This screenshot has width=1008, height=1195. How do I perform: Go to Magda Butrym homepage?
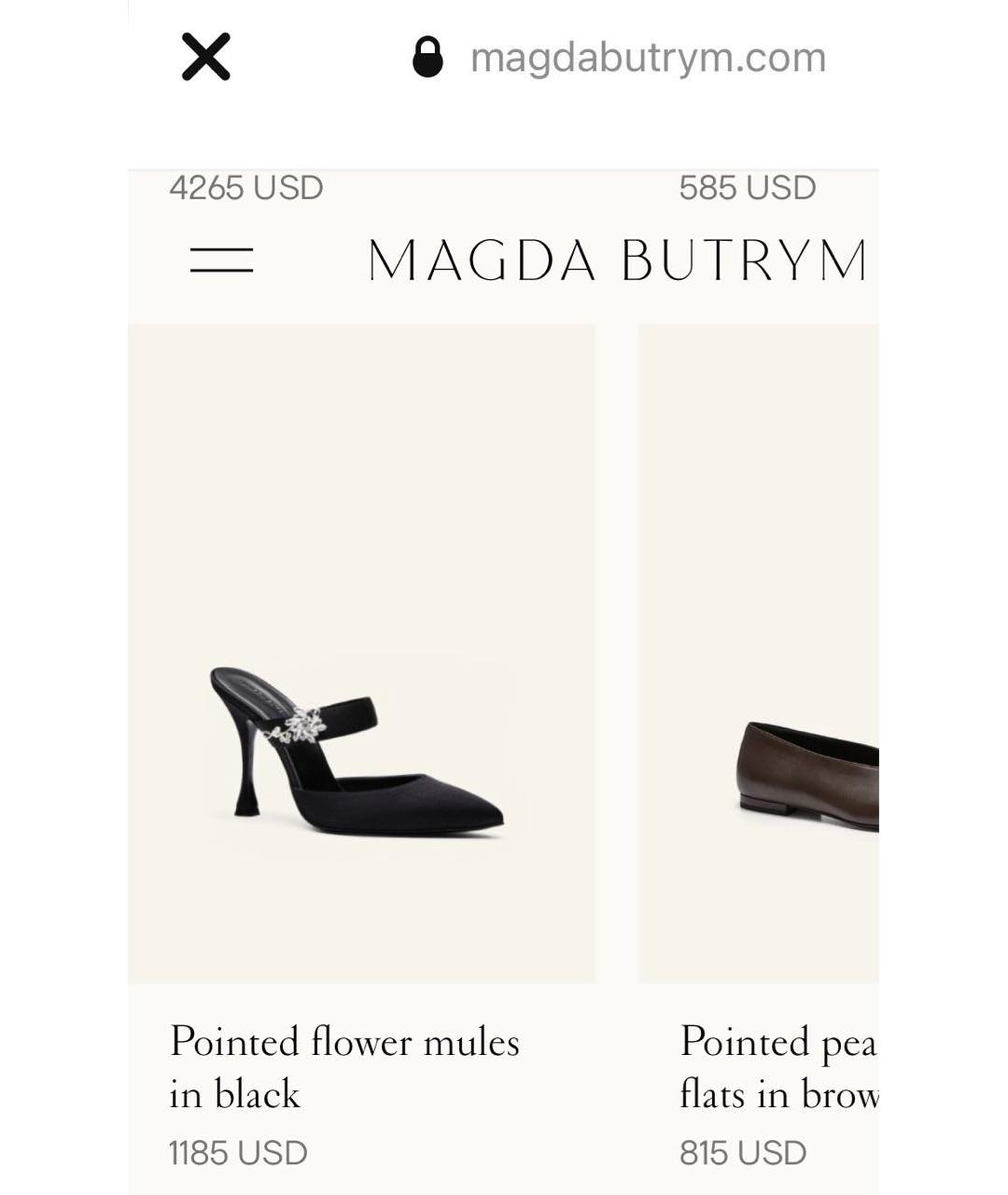point(617,260)
